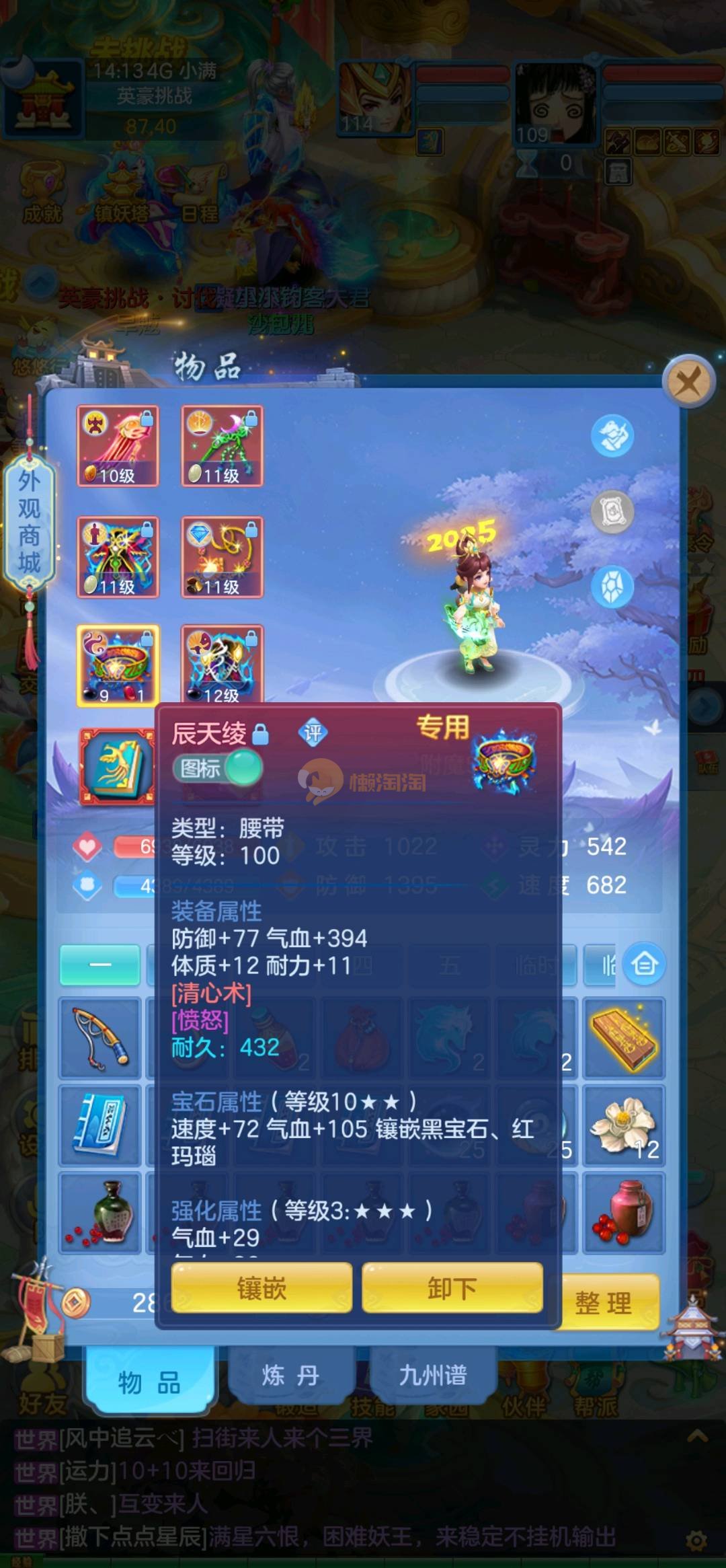Viewport: 726px width, 1568px height.
Task: Expand the world chat panel arrow
Action: click(x=697, y=1436)
